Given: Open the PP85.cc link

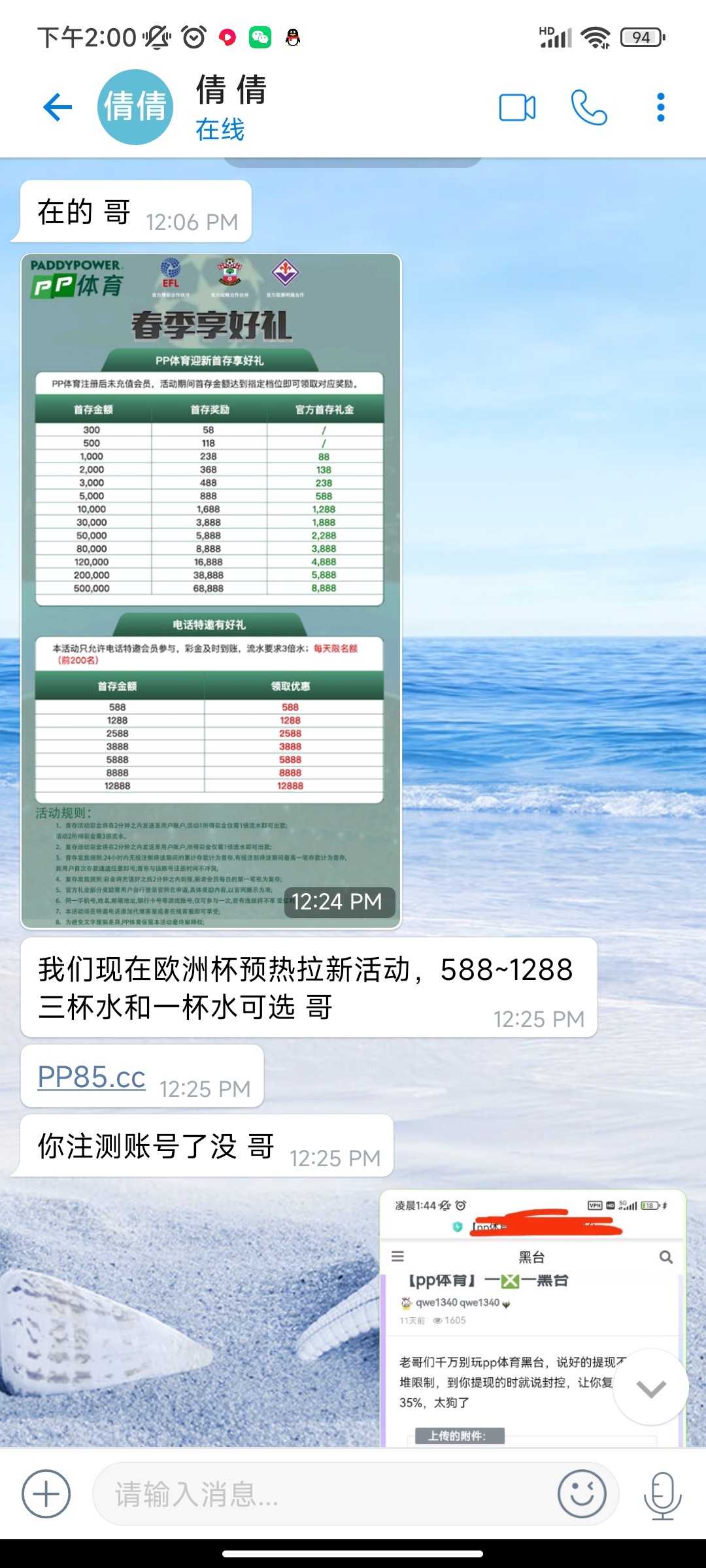Looking at the screenshot, I should pos(92,1077).
